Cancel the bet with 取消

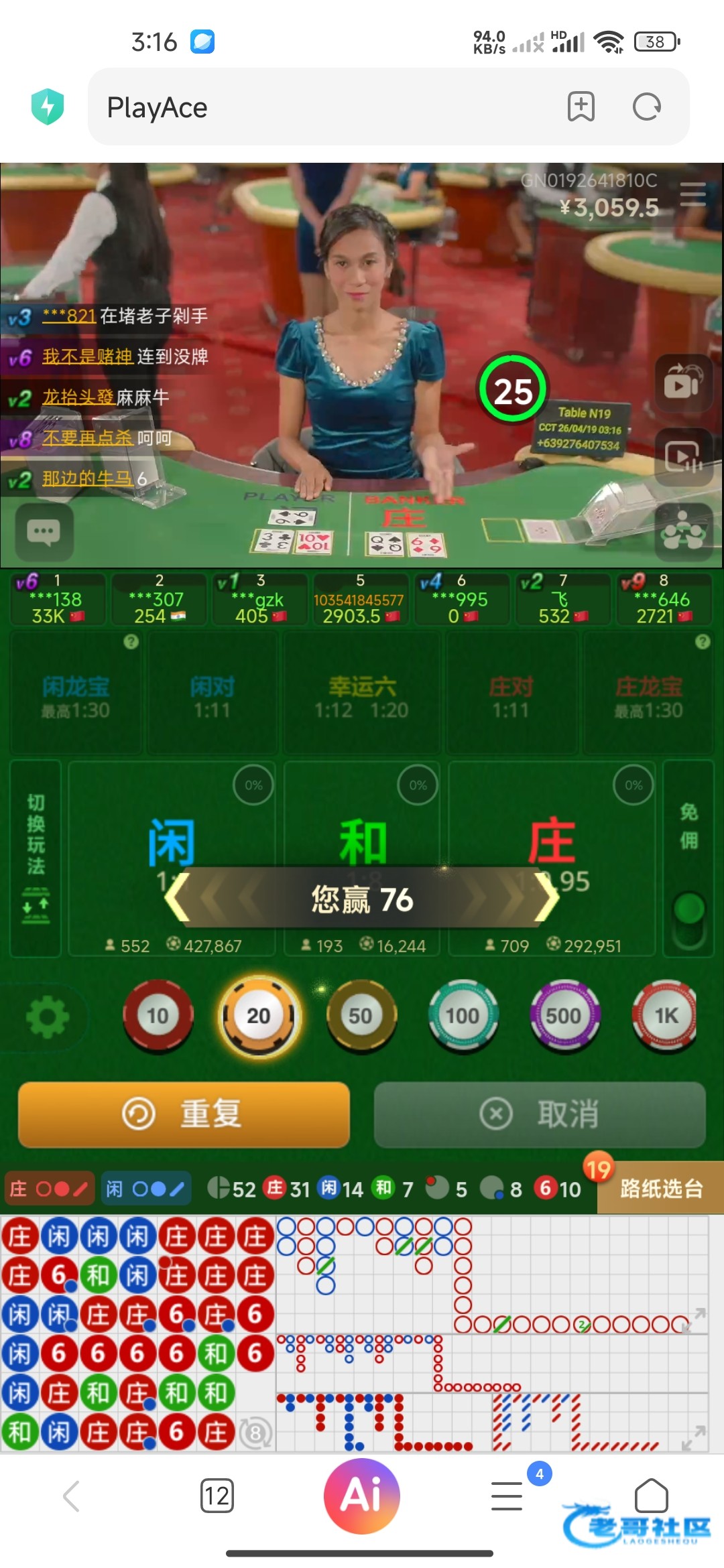[x=540, y=1114]
